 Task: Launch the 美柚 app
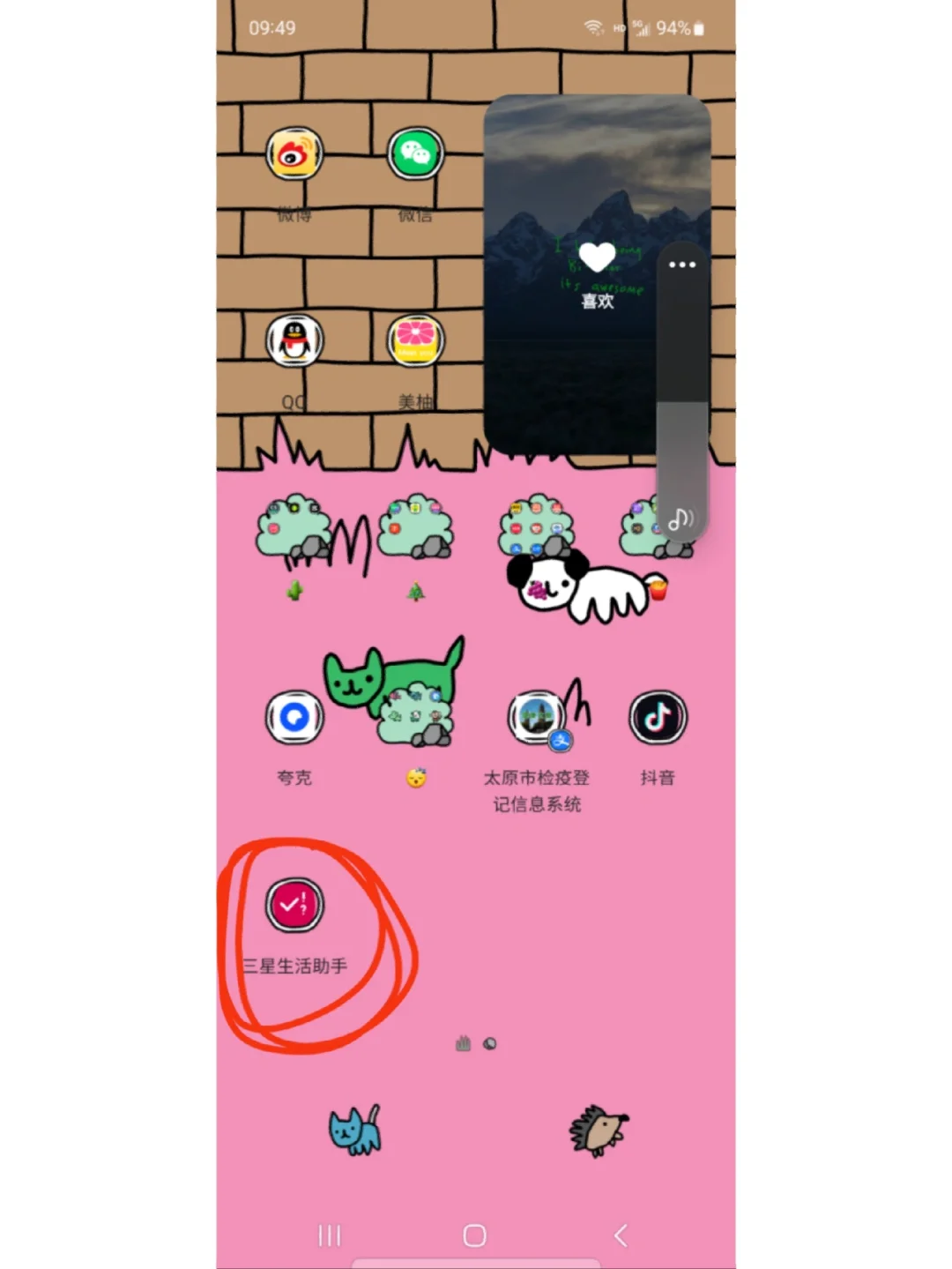[x=415, y=341]
